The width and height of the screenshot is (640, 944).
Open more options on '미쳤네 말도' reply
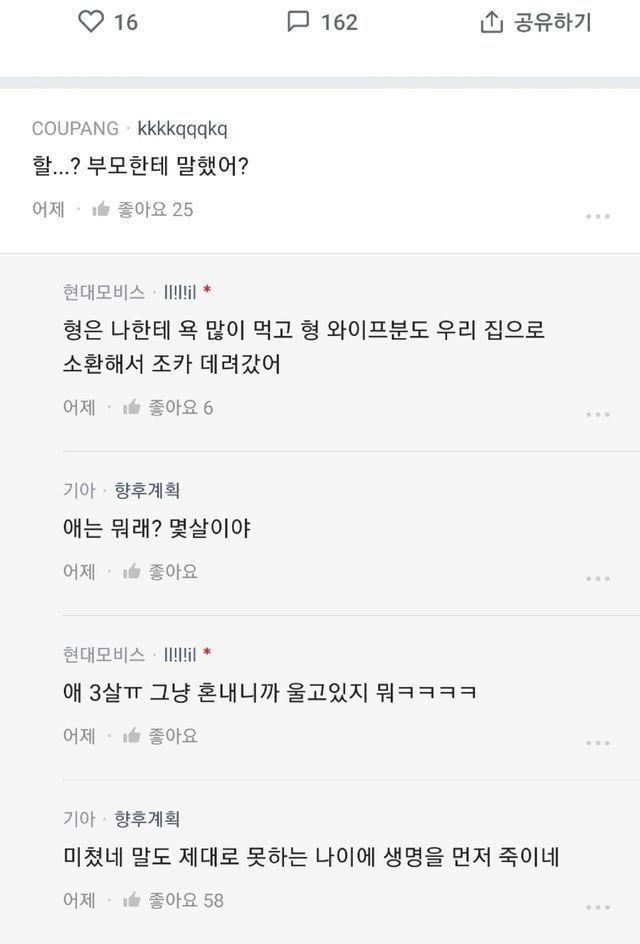[598, 907]
